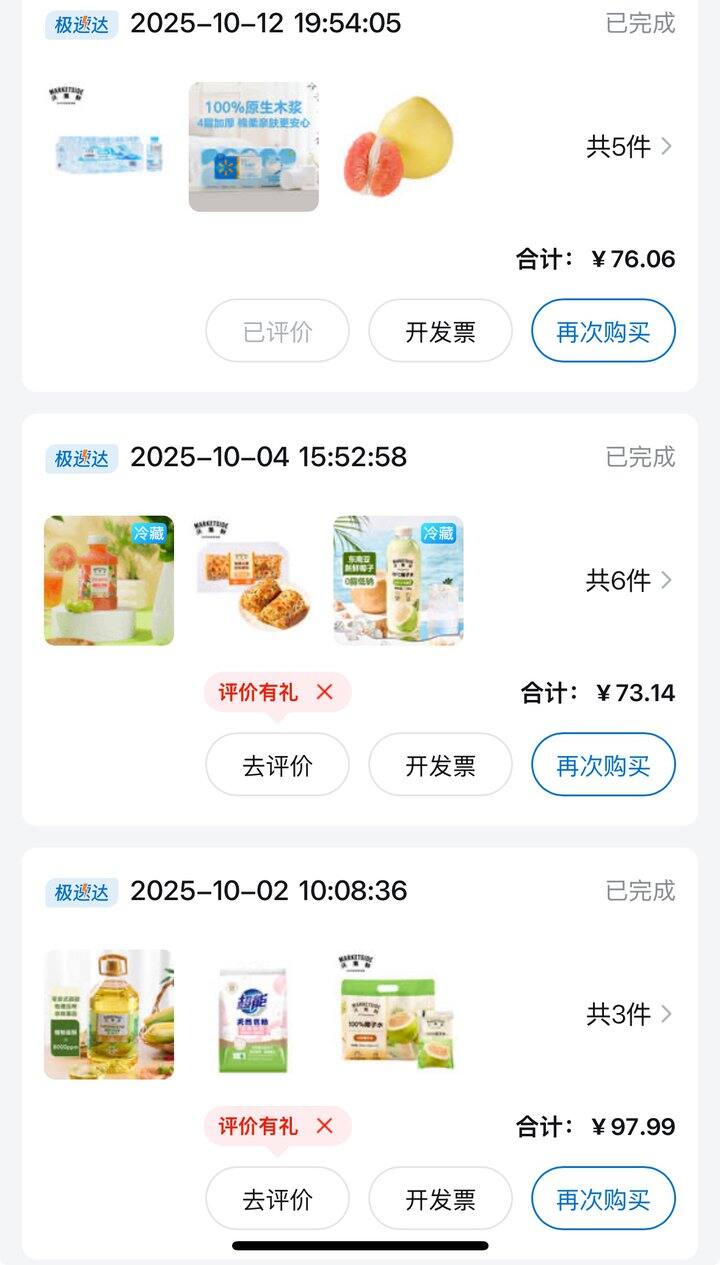This screenshot has height=1265, width=720.
Task: Tap 再次购买 on the ¥73.14 order
Action: 603,765
